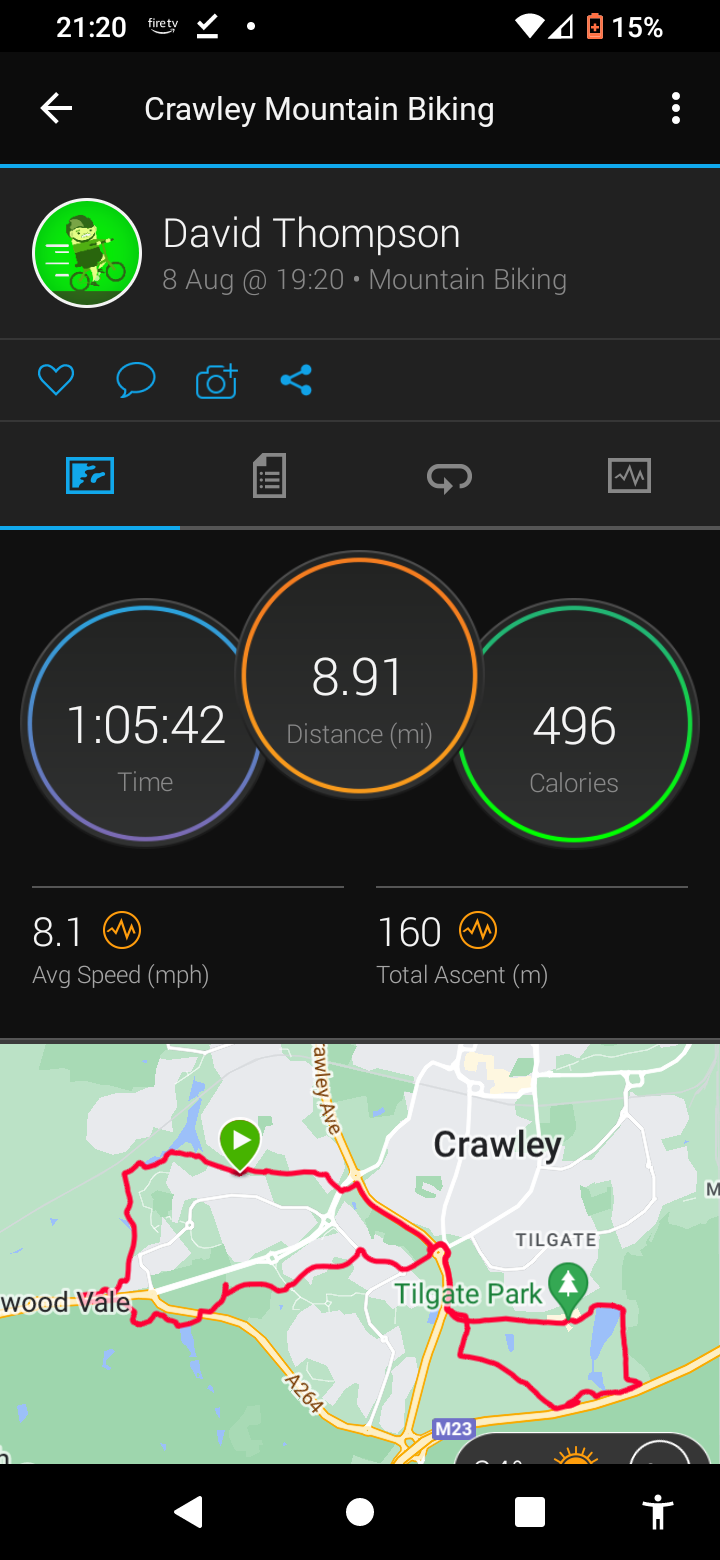The height and width of the screenshot is (1560, 720).
Task: Open the route map of Crawley
Action: [360, 1253]
